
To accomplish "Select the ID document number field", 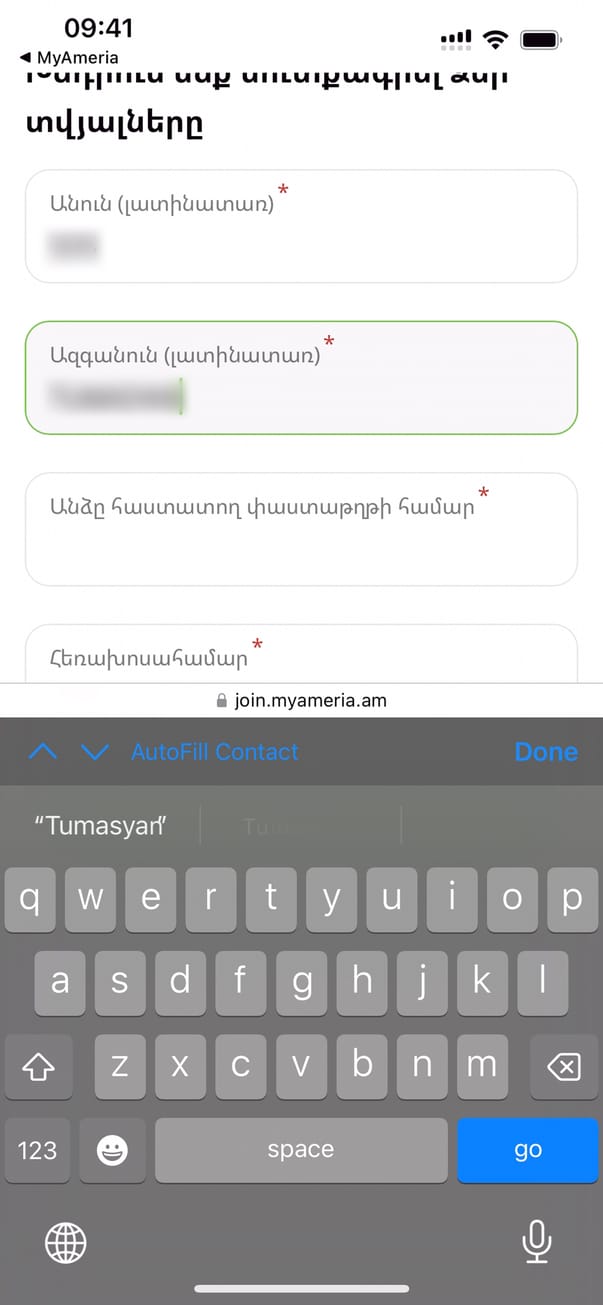I will [301, 530].
